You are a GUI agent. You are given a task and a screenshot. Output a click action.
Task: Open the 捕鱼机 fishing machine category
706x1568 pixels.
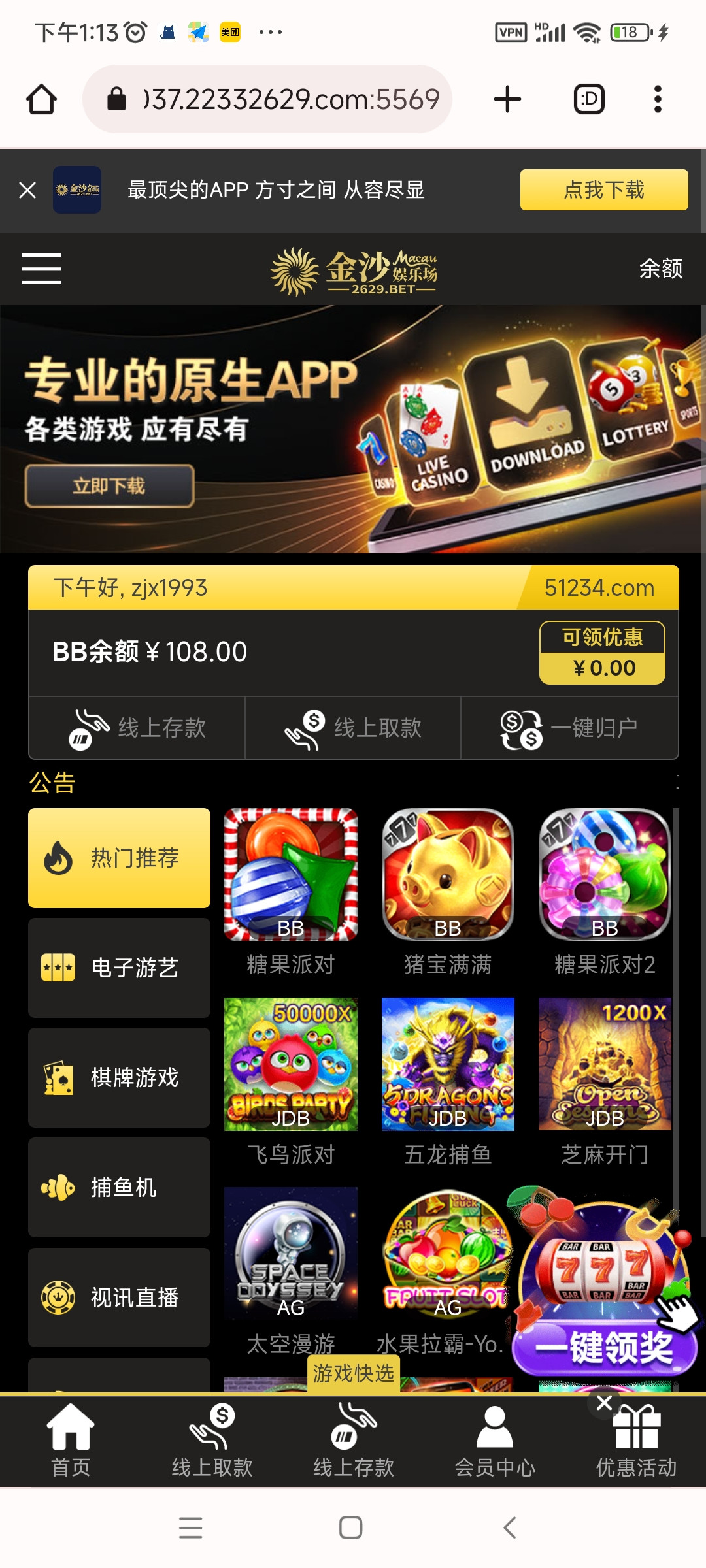[x=118, y=1187]
